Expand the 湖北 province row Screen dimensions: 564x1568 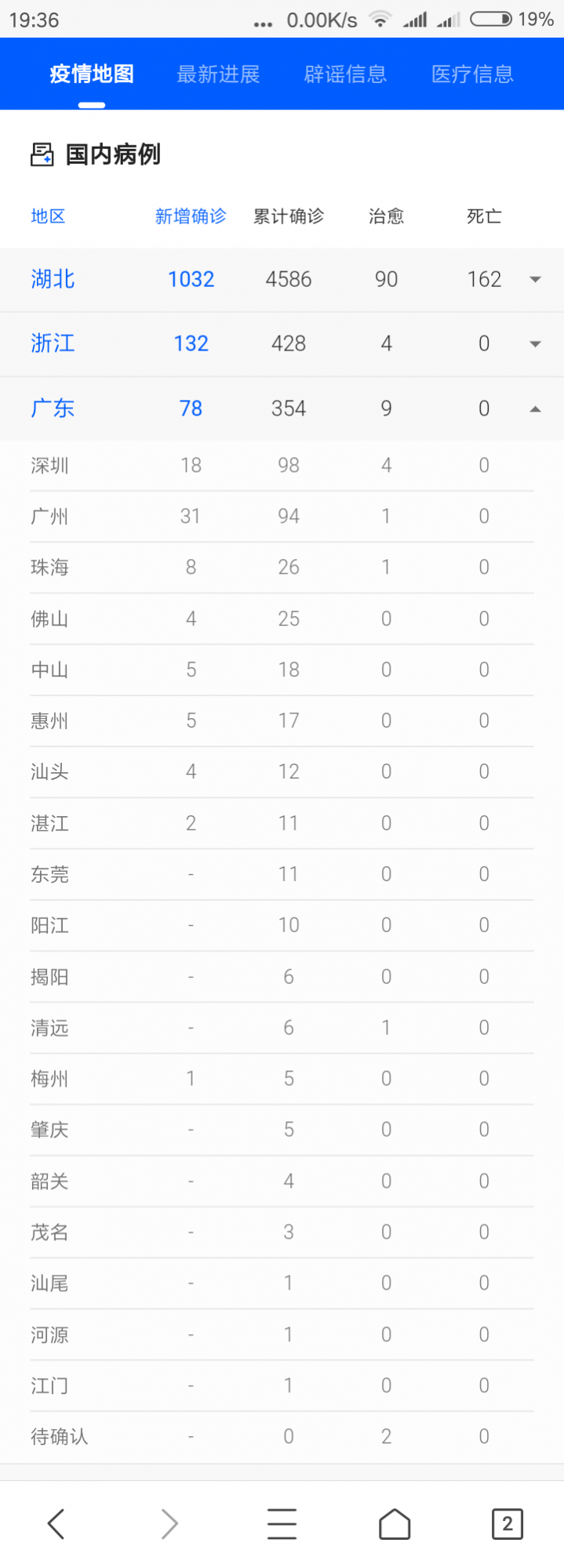pyautogui.click(x=535, y=280)
